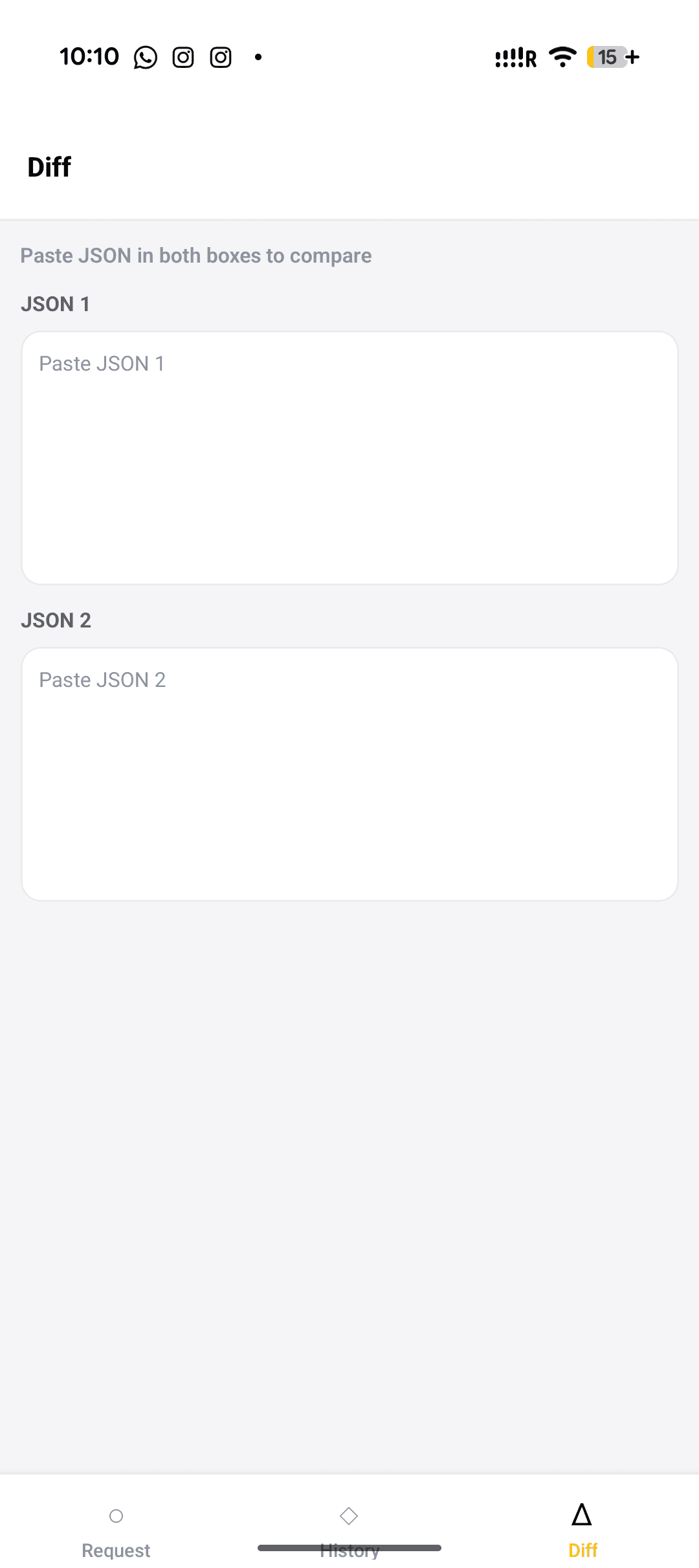
Task: Tap the second Instagram notification icon
Action: (x=220, y=57)
